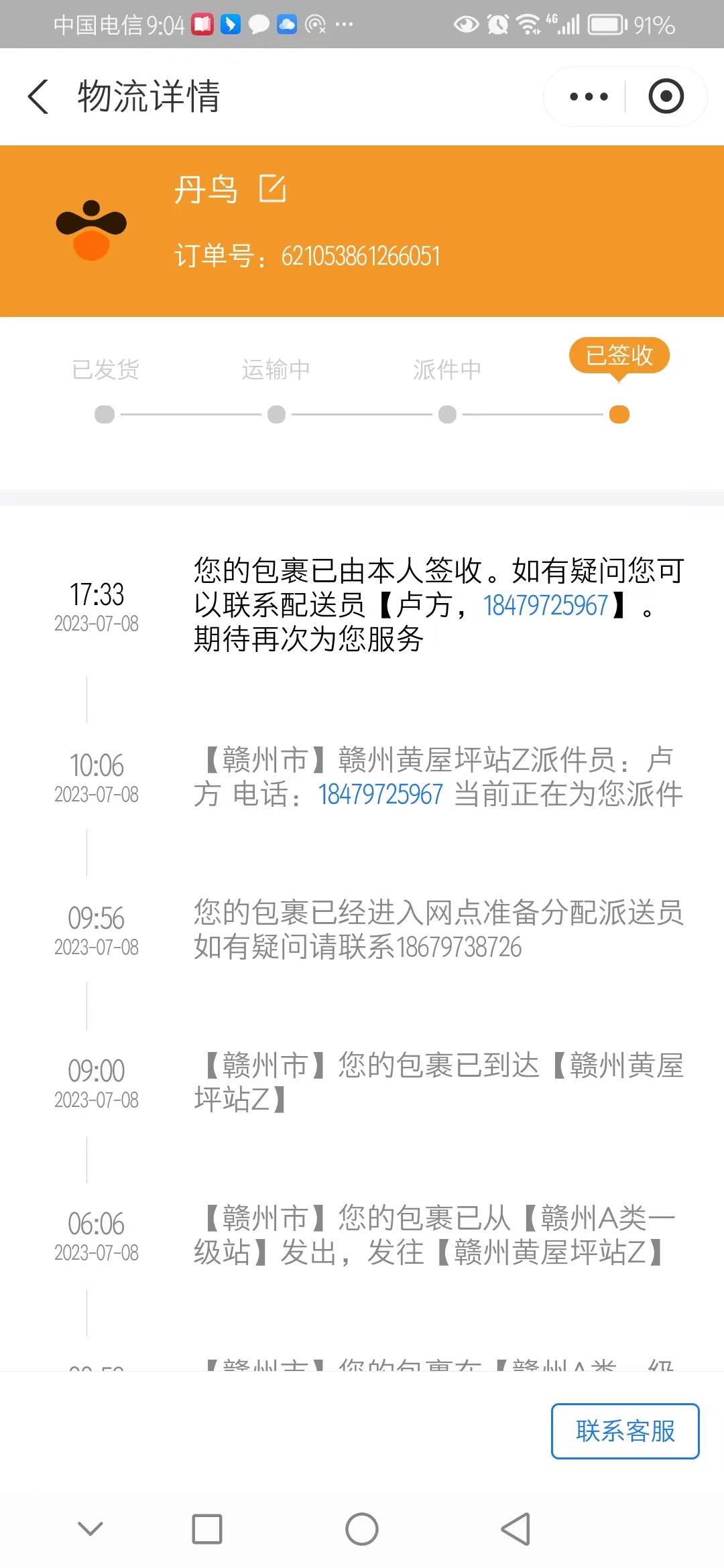Tap the system back triangle
This screenshot has width=724, height=1568.
tap(516, 1529)
